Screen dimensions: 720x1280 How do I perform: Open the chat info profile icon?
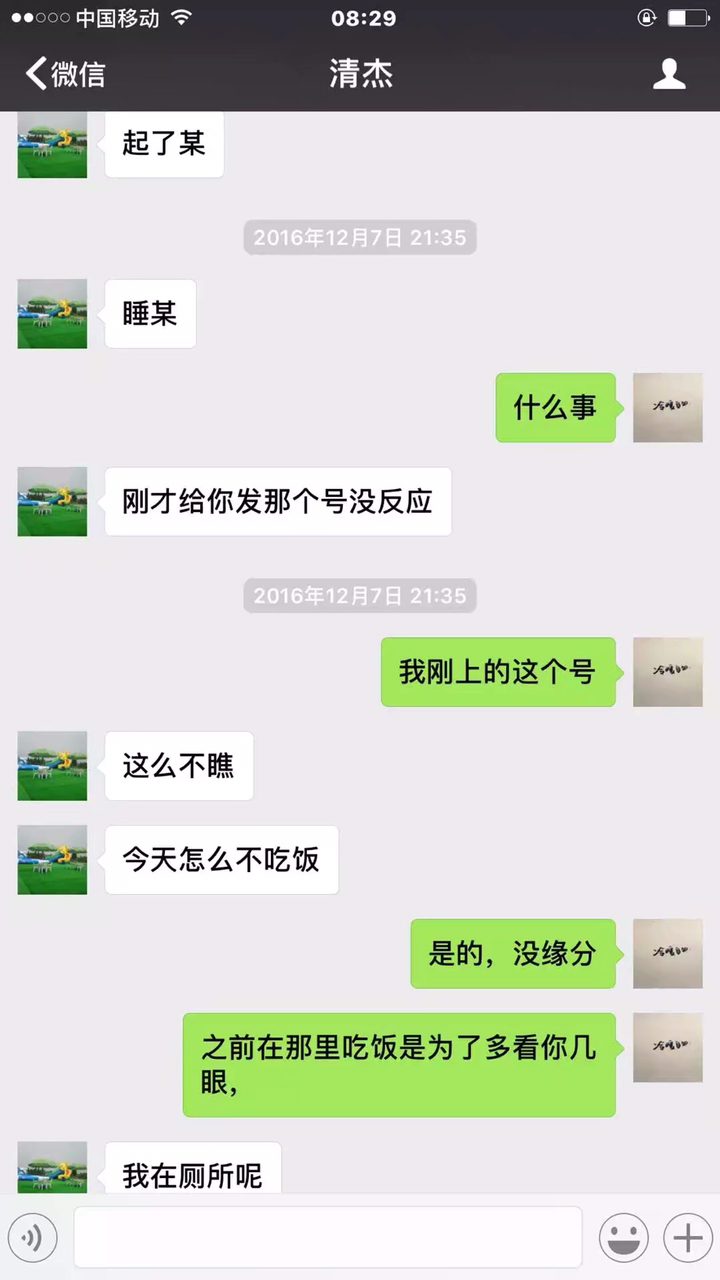point(669,74)
